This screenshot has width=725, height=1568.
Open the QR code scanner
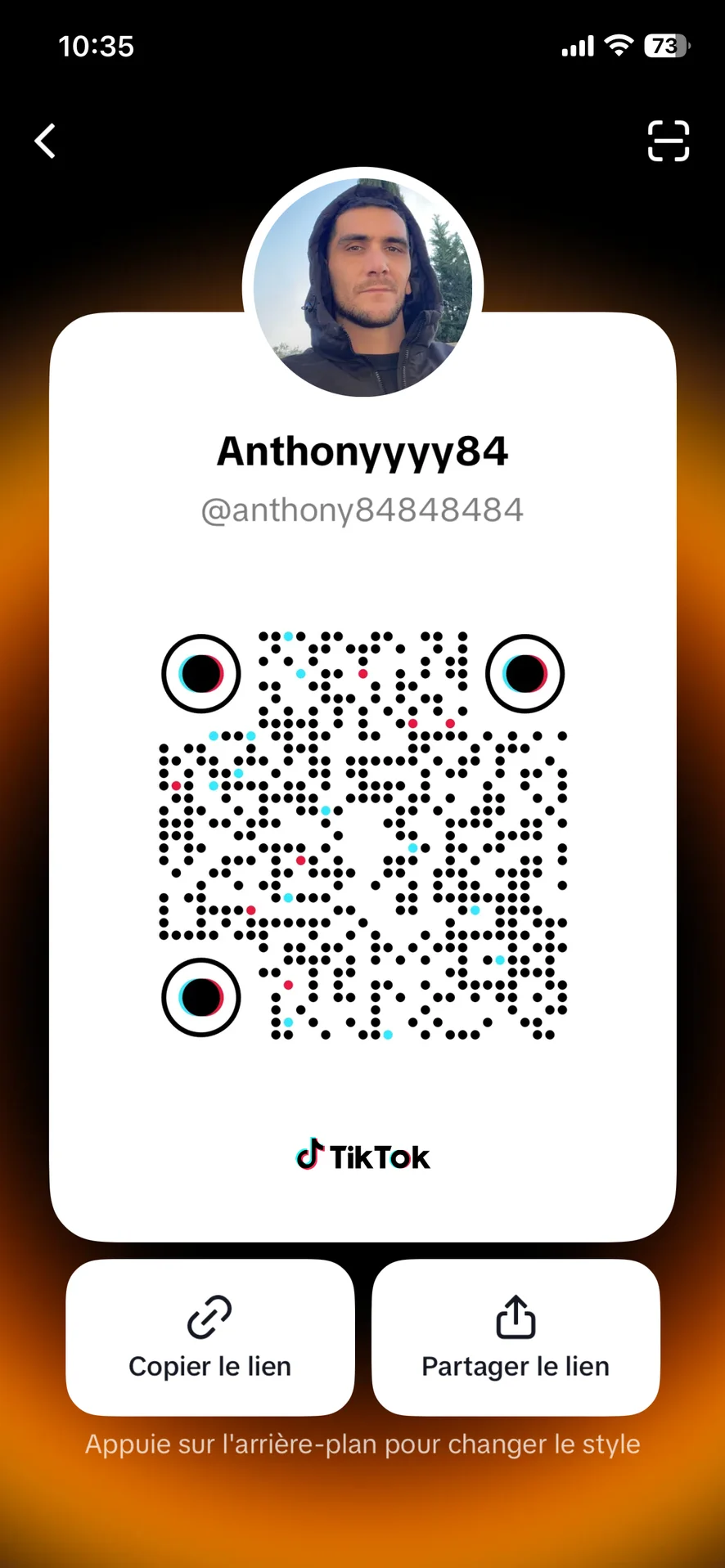tap(668, 141)
